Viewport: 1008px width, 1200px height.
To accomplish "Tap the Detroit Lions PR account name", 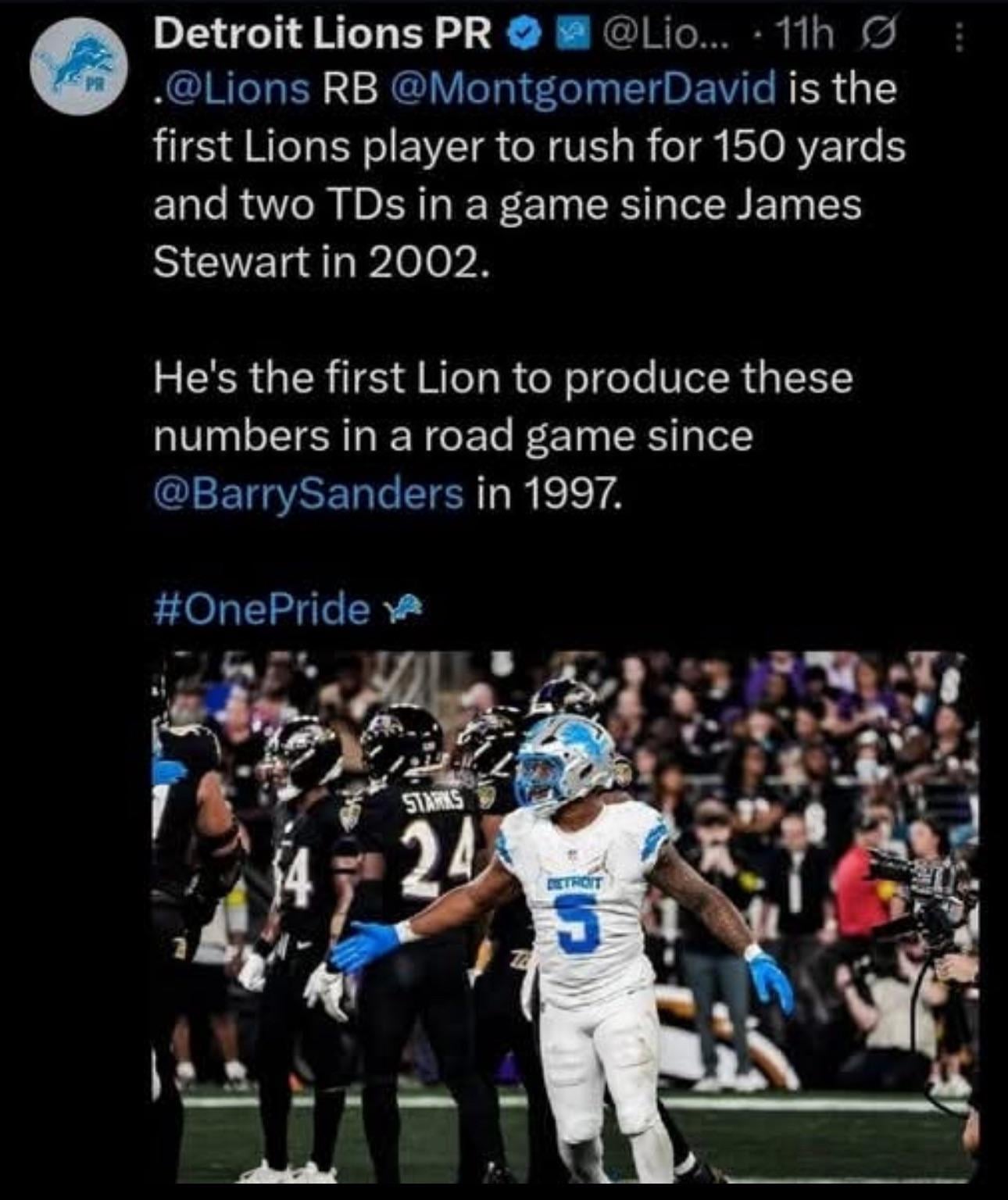I will (x=323, y=34).
